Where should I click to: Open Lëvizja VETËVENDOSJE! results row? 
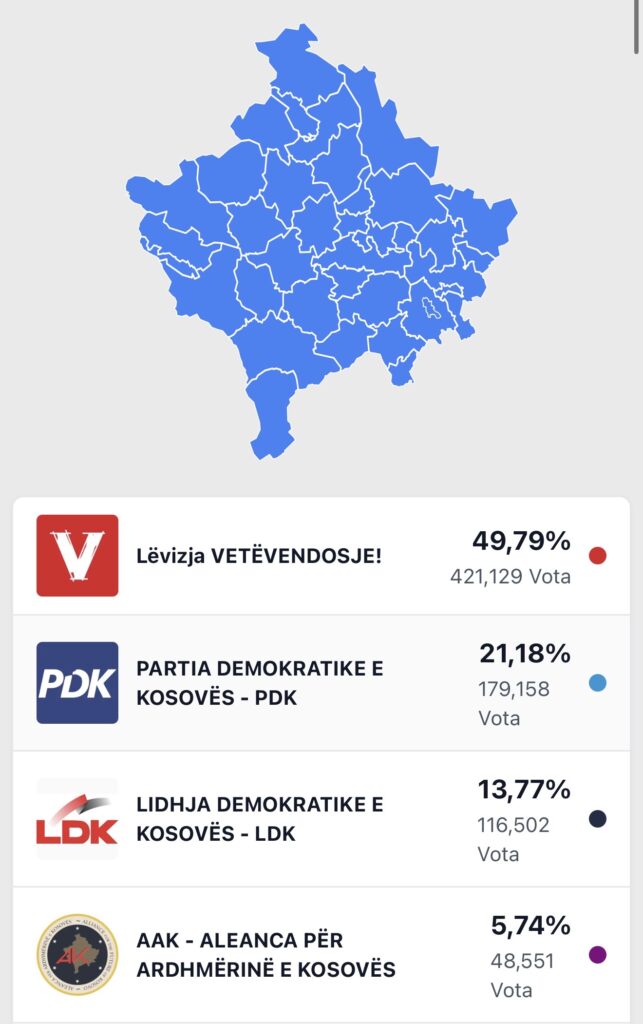coord(259,556)
